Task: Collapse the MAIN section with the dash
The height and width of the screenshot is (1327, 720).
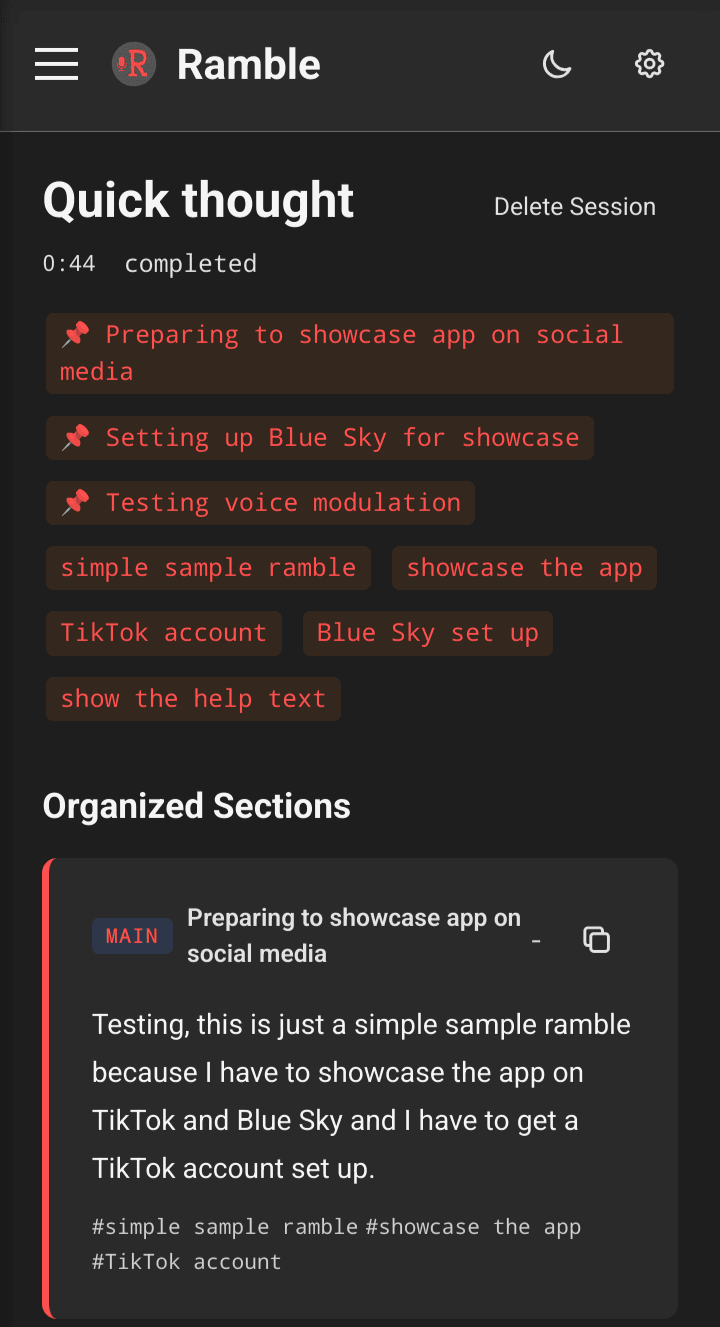Action: pos(536,940)
